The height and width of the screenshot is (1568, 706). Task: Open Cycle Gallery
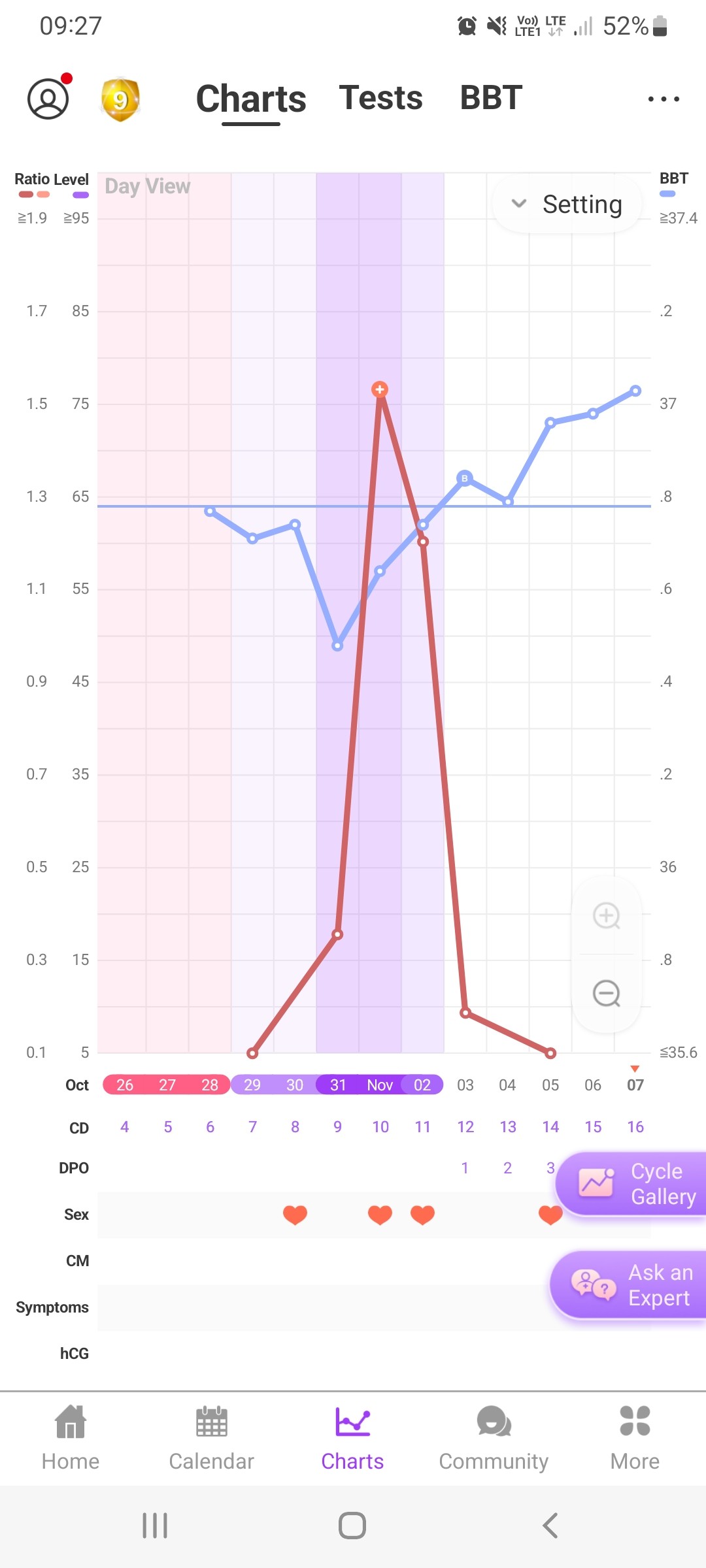click(x=633, y=1183)
